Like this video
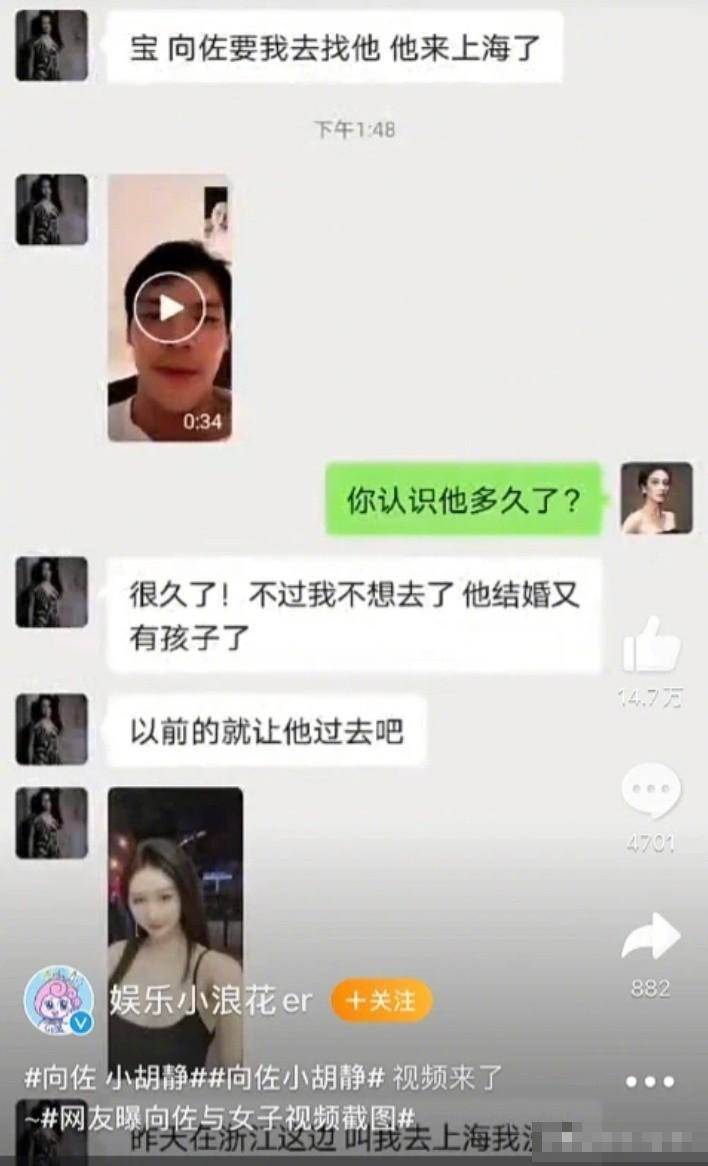The height and width of the screenshot is (1166, 708). pos(651,645)
